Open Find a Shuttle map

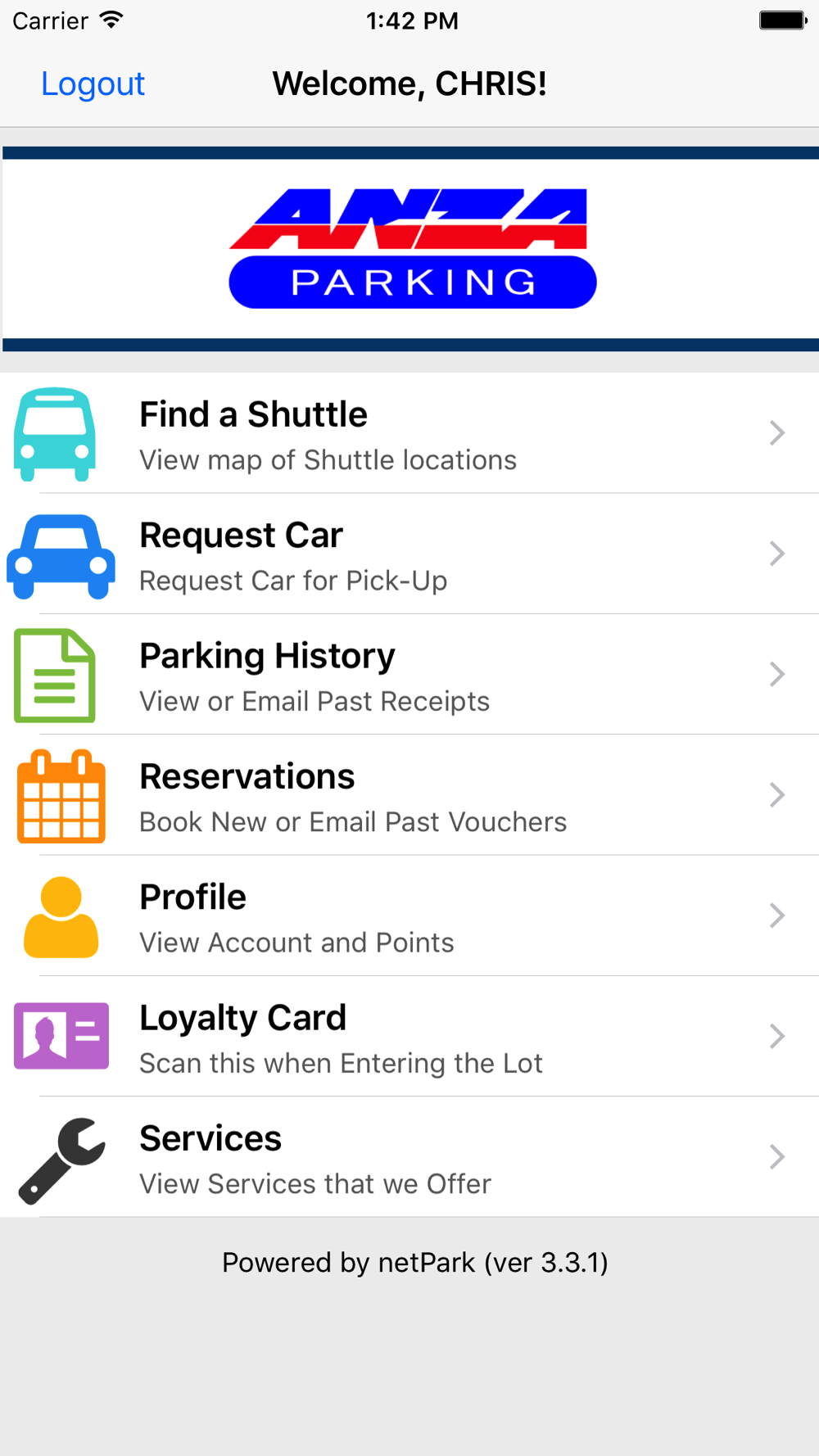(409, 434)
